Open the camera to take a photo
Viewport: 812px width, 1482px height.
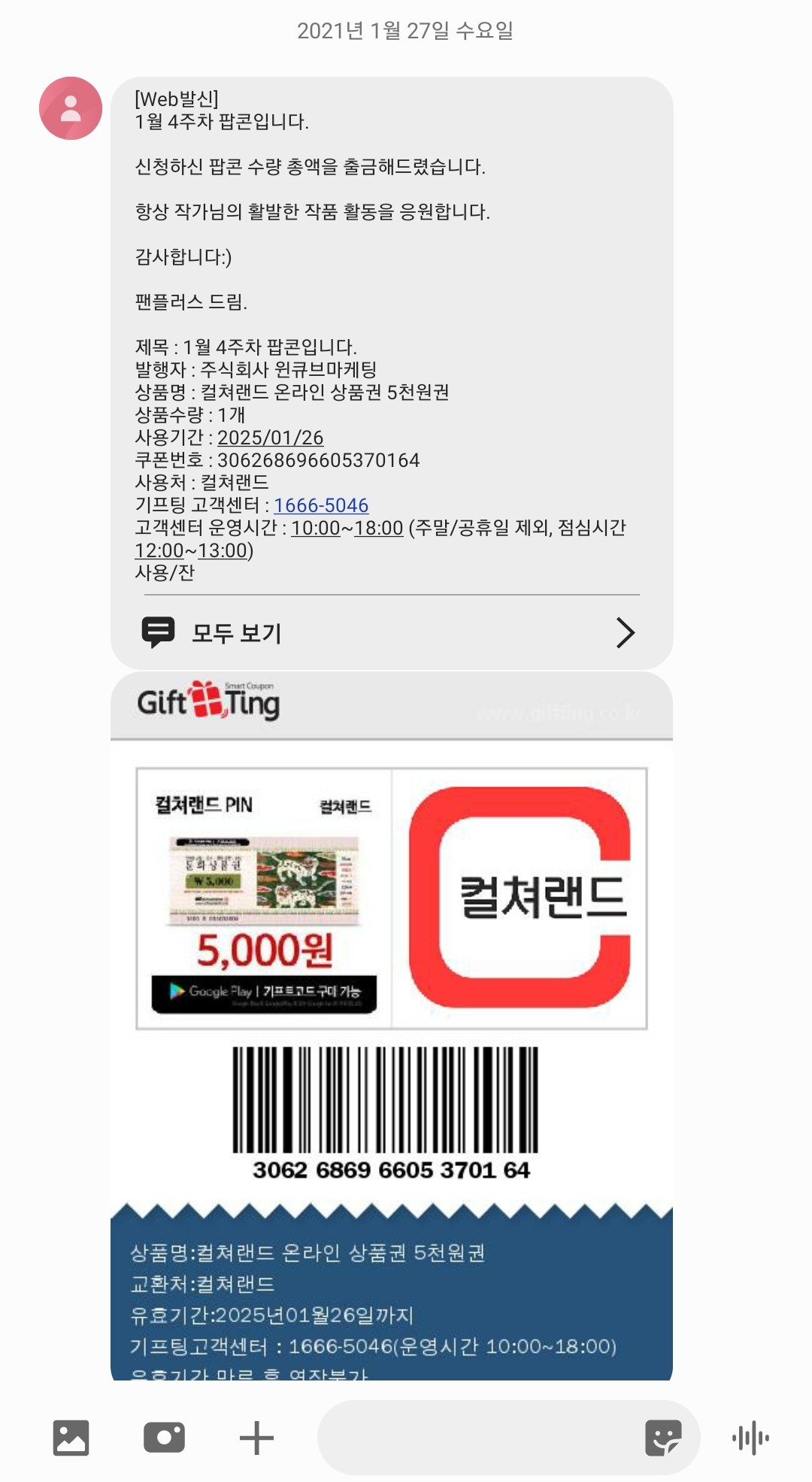tap(164, 1438)
